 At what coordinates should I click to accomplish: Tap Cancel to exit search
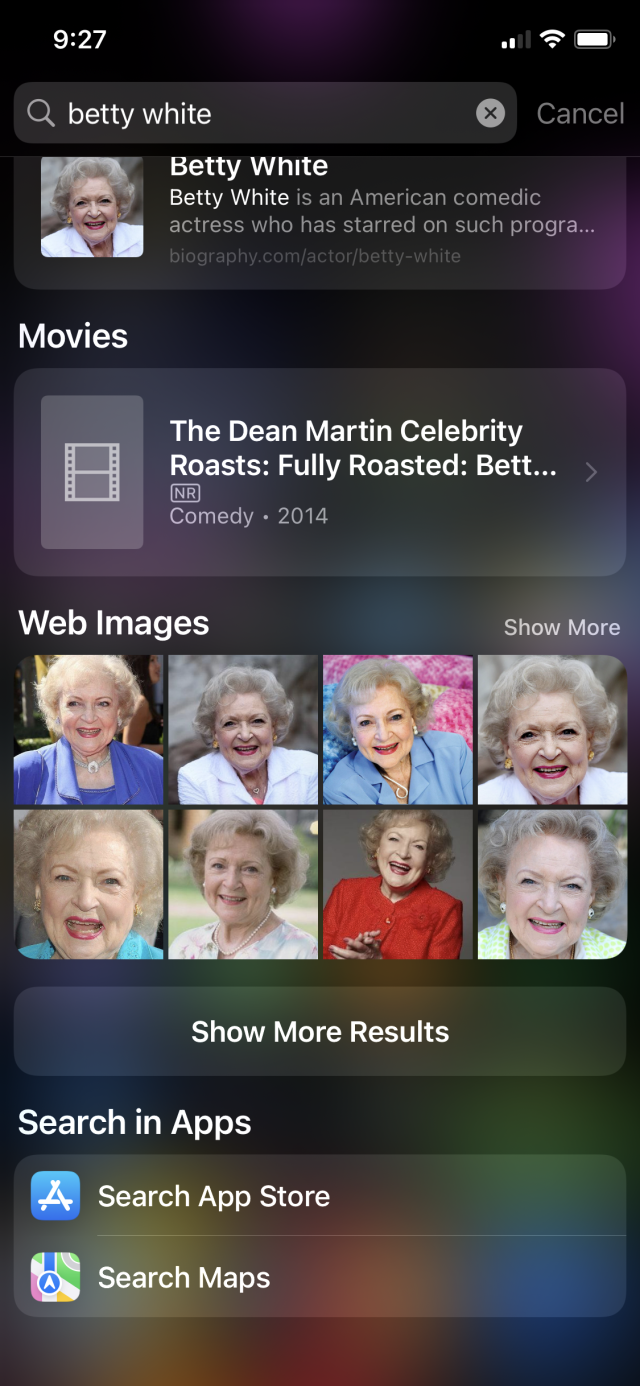pyautogui.click(x=580, y=114)
